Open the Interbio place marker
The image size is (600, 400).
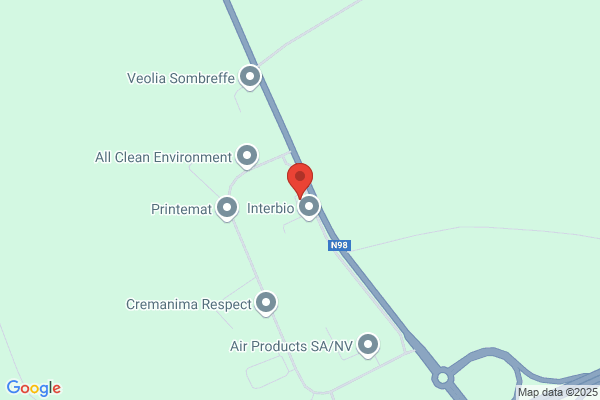309,207
